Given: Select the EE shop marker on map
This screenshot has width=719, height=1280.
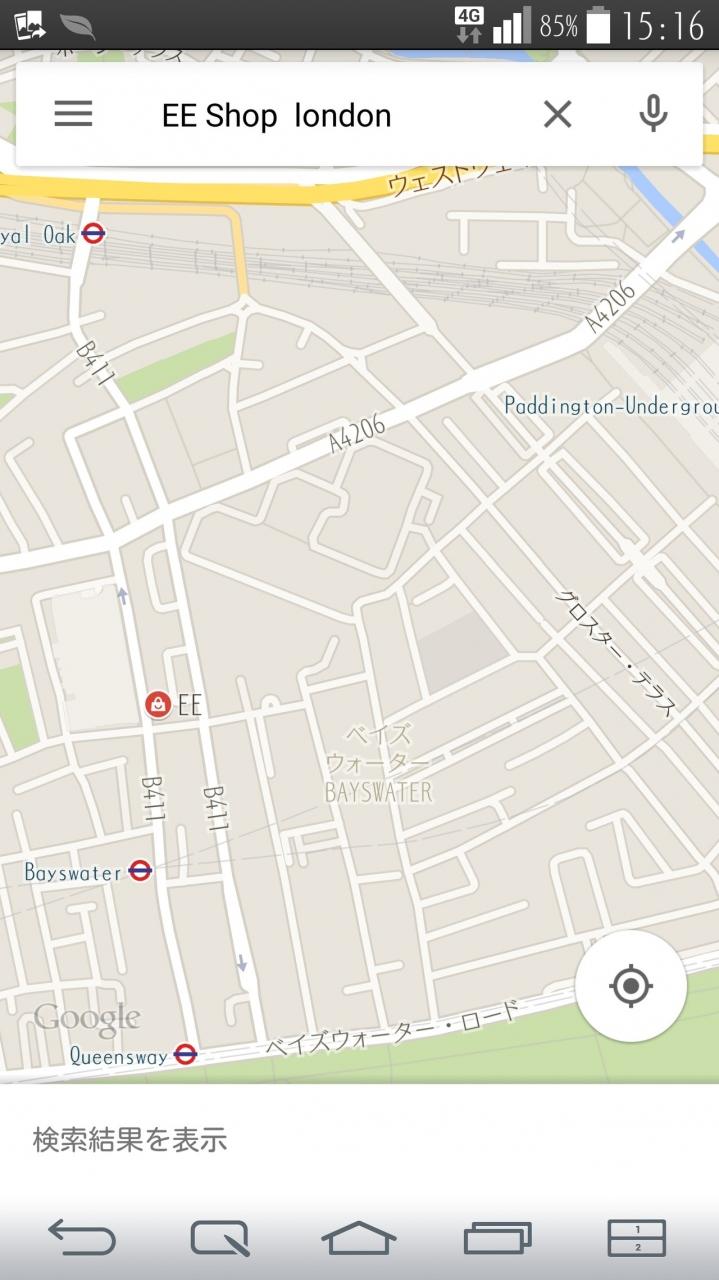Looking at the screenshot, I should pyautogui.click(x=157, y=705).
